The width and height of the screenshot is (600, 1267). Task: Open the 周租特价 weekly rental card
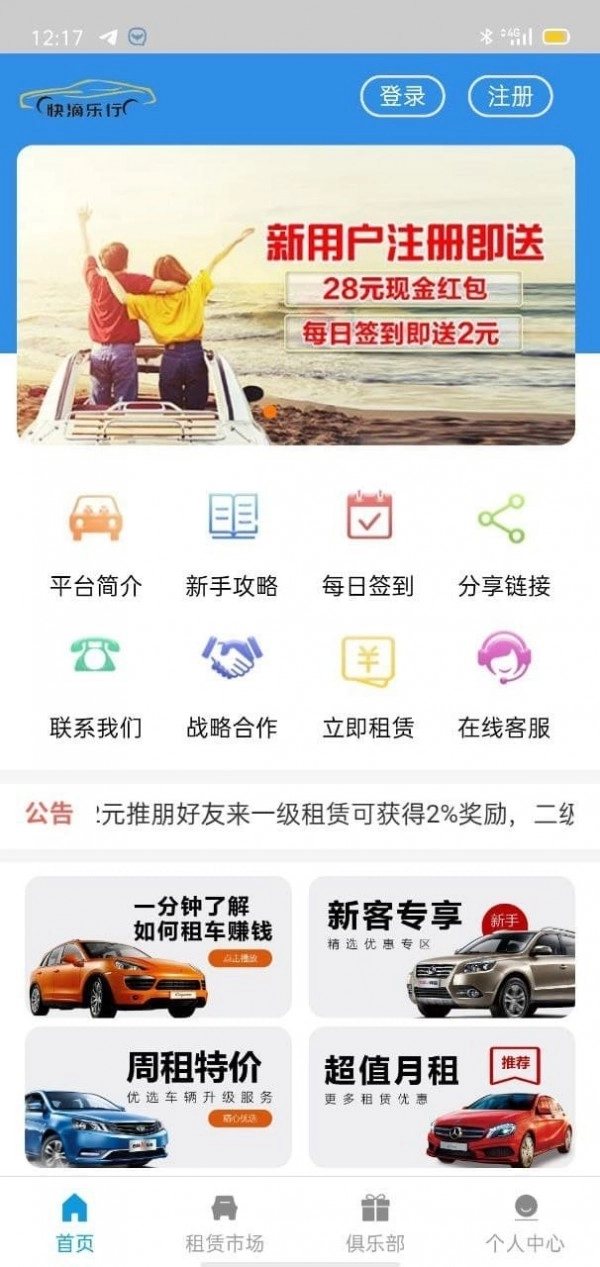(158, 1097)
